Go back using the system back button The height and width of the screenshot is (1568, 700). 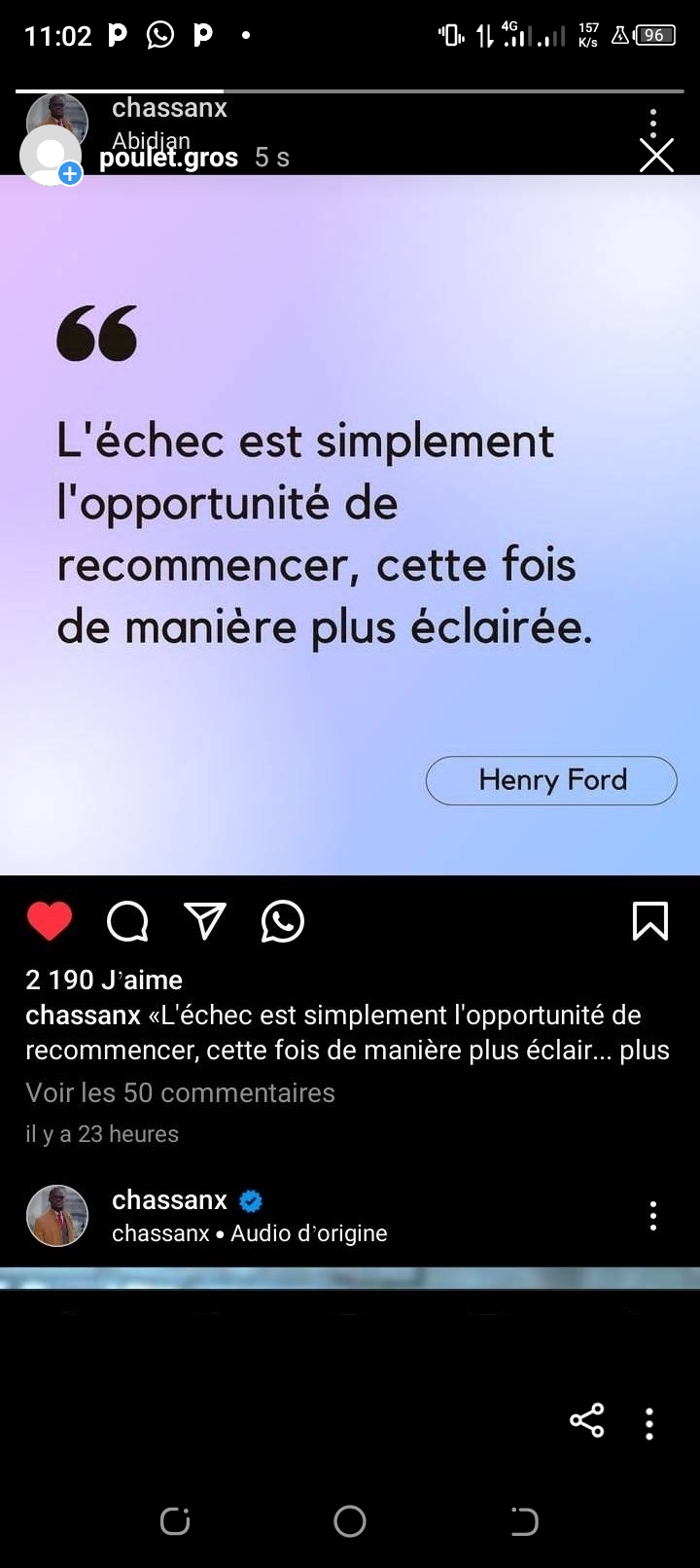tap(524, 1521)
